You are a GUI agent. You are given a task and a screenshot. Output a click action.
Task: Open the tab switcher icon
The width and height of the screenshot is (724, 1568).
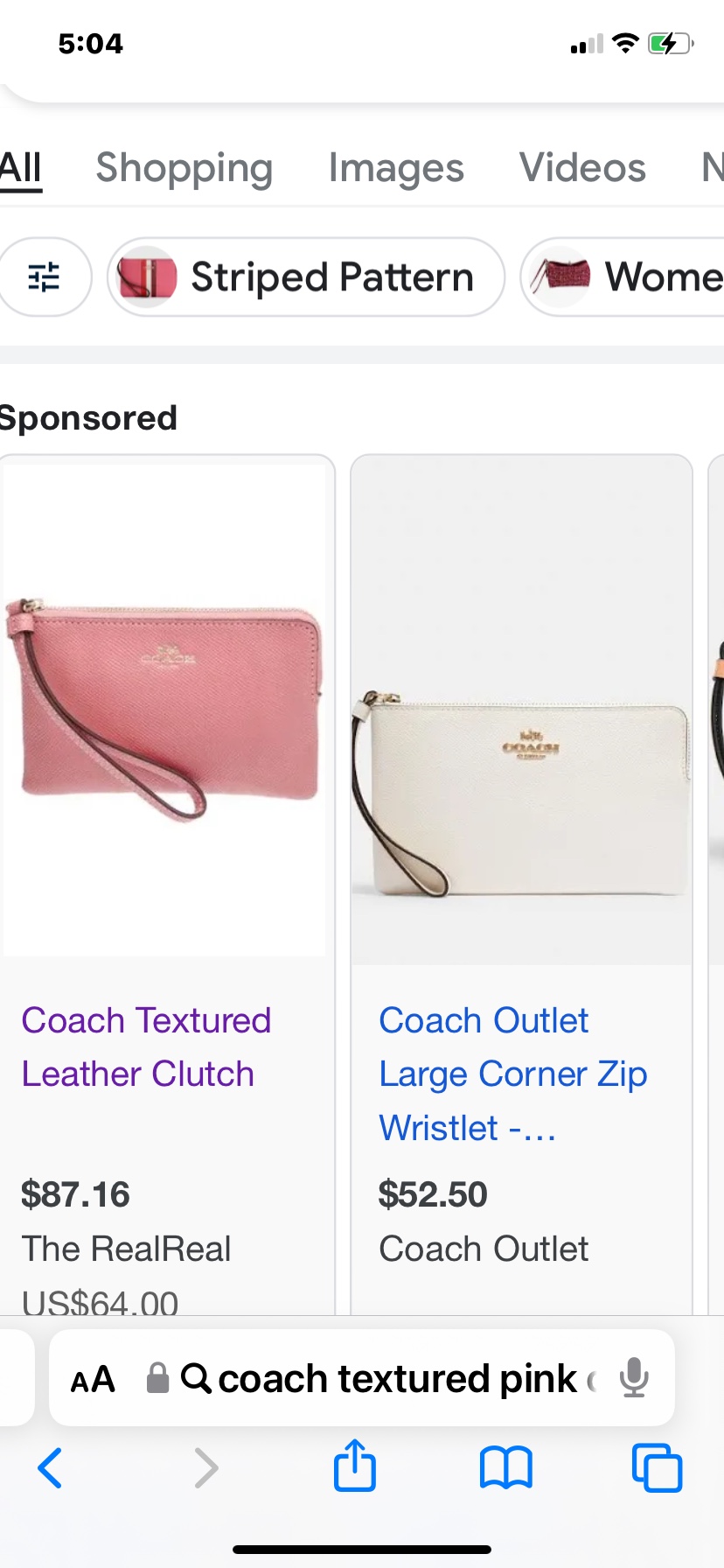[657, 1468]
